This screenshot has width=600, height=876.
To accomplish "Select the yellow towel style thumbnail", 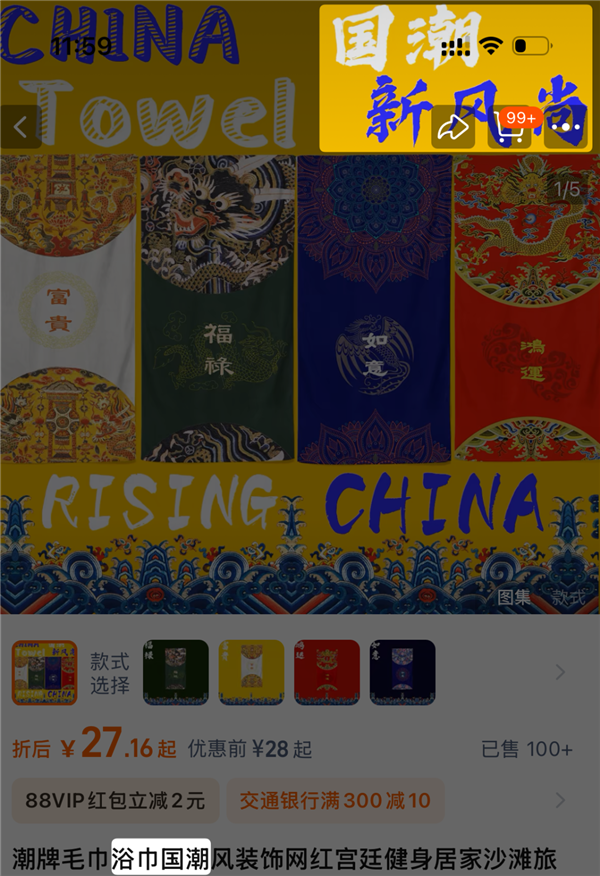I will (x=251, y=672).
